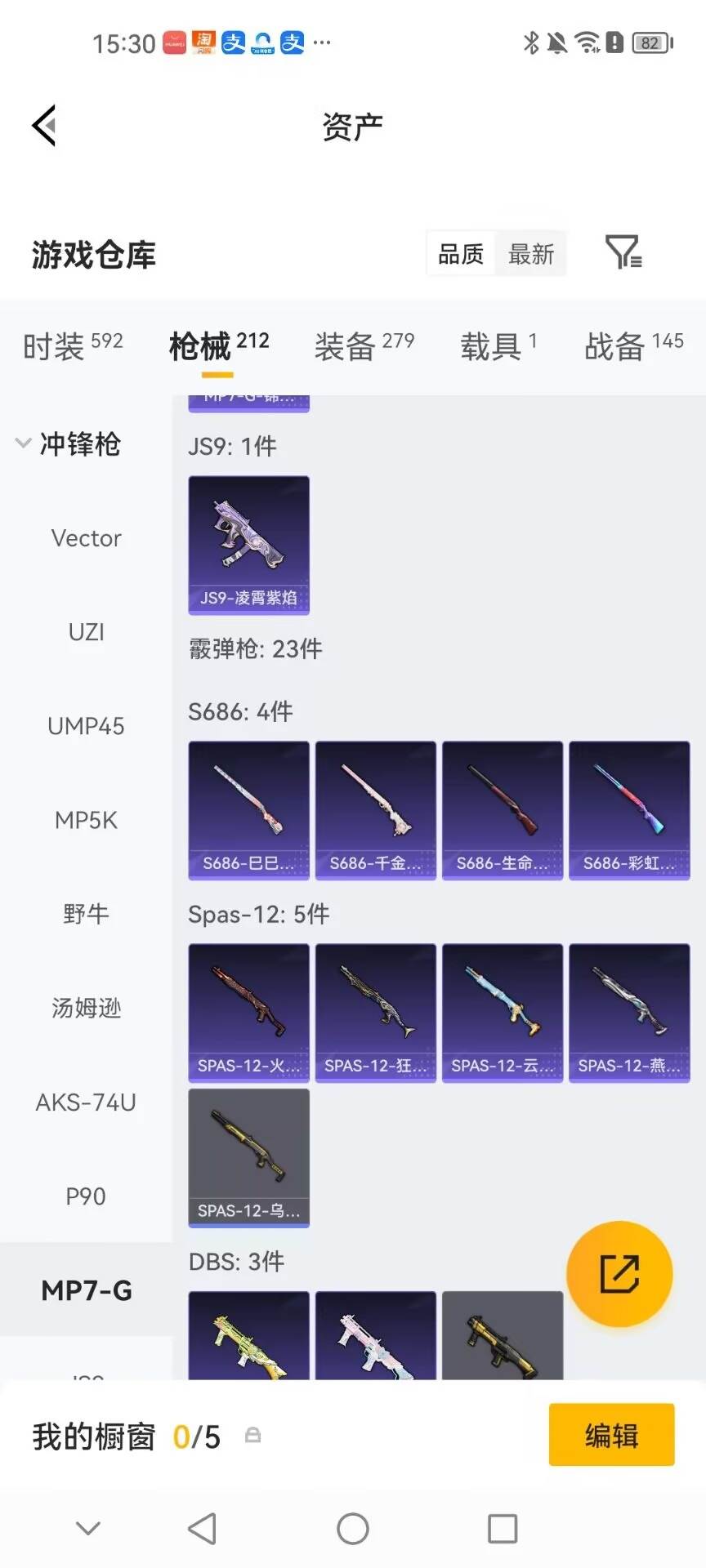Switch to the 载具 tab
The width and height of the screenshot is (706, 1568).
[x=498, y=345]
